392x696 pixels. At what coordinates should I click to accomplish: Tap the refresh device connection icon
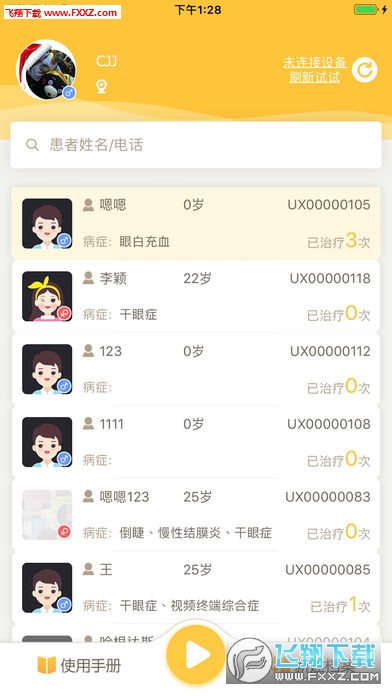coord(364,70)
